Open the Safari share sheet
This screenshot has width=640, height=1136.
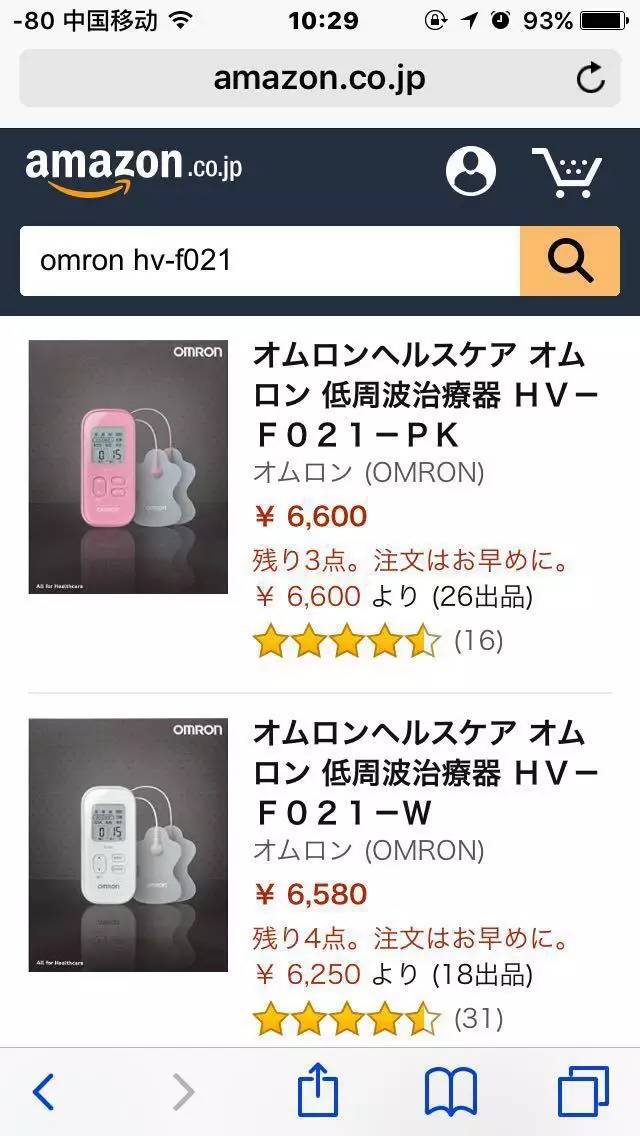coord(318,1090)
